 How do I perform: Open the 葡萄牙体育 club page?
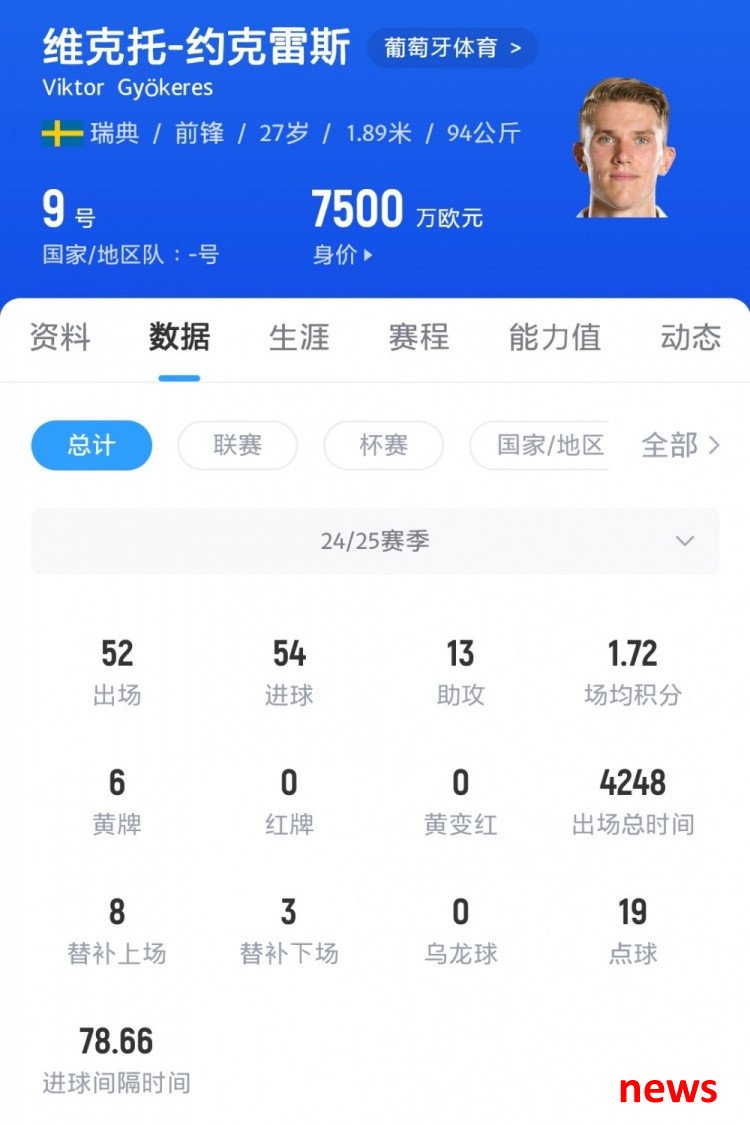(452, 48)
